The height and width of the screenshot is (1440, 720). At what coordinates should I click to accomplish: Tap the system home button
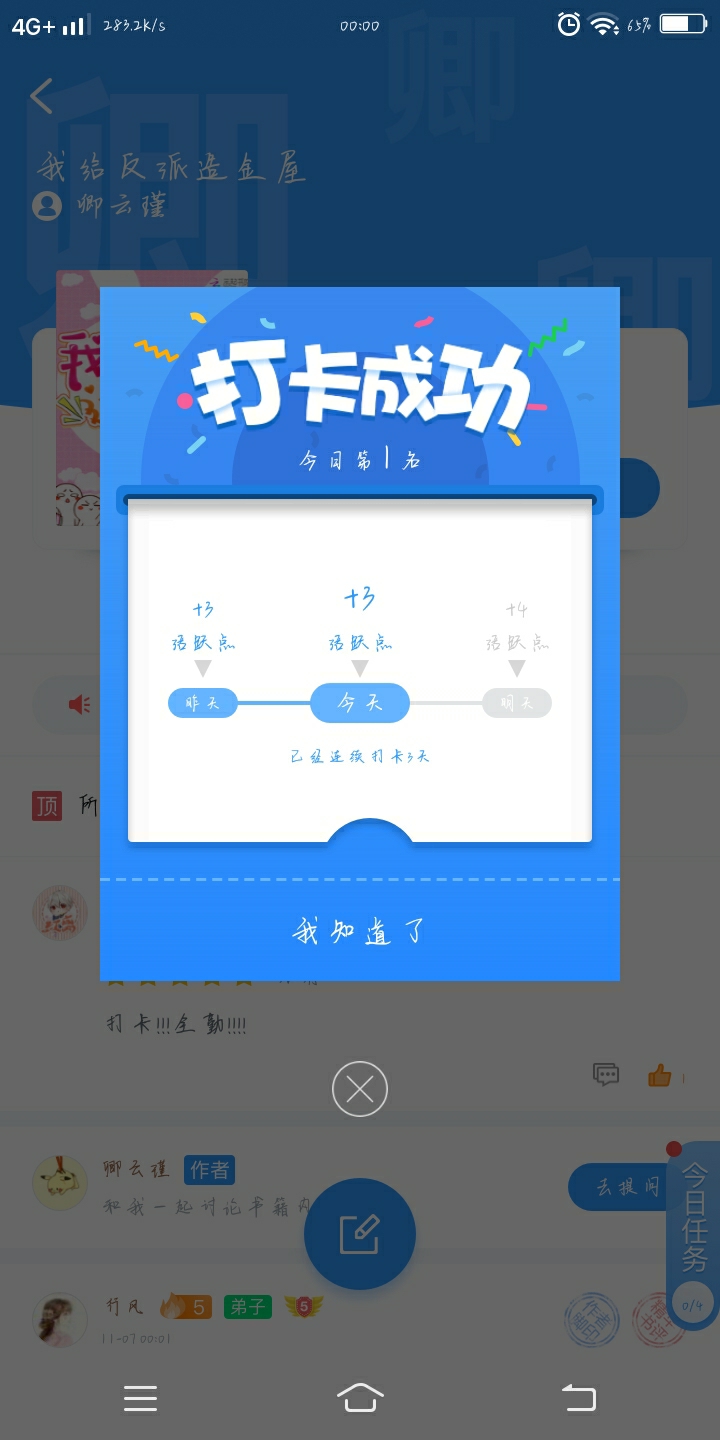tap(360, 1397)
